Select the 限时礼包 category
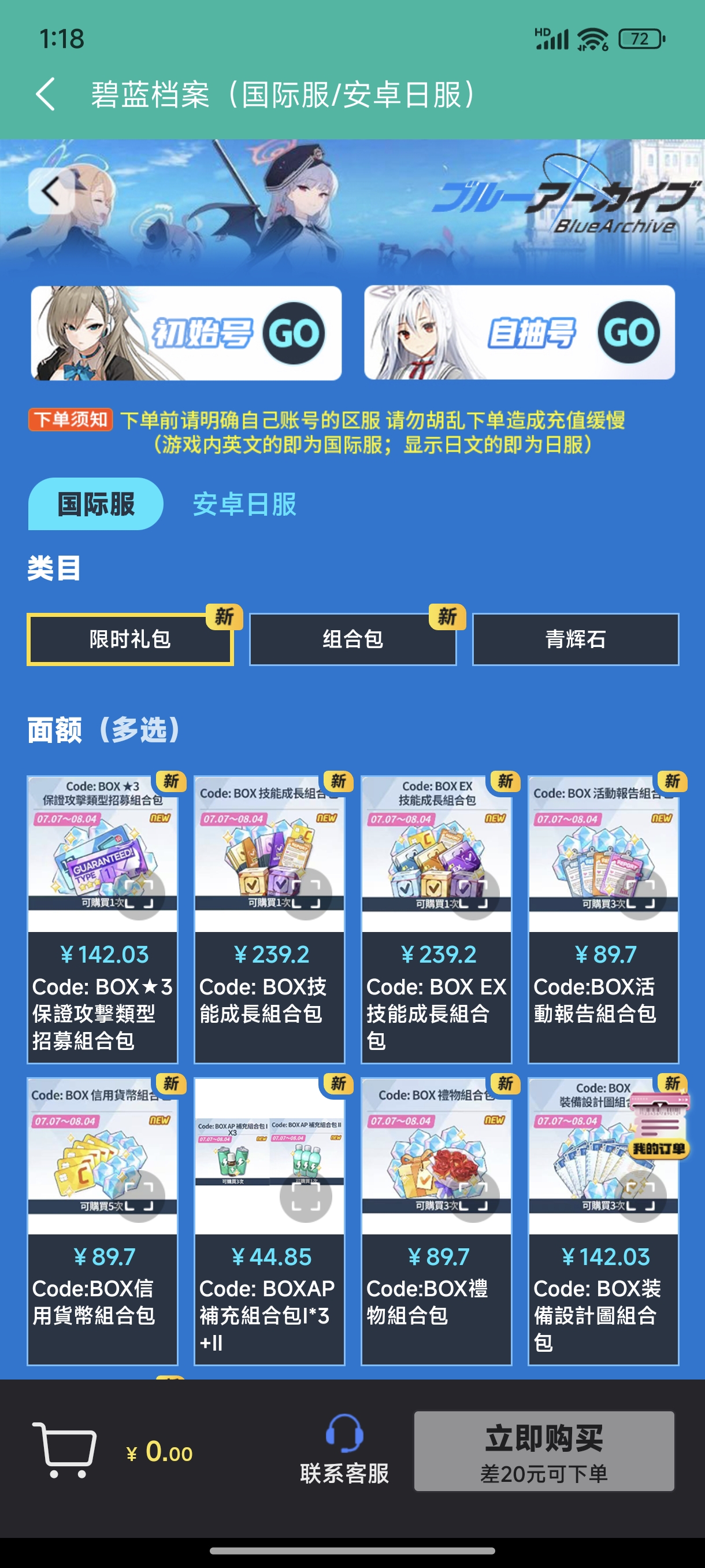The image size is (705, 1568). [x=130, y=639]
